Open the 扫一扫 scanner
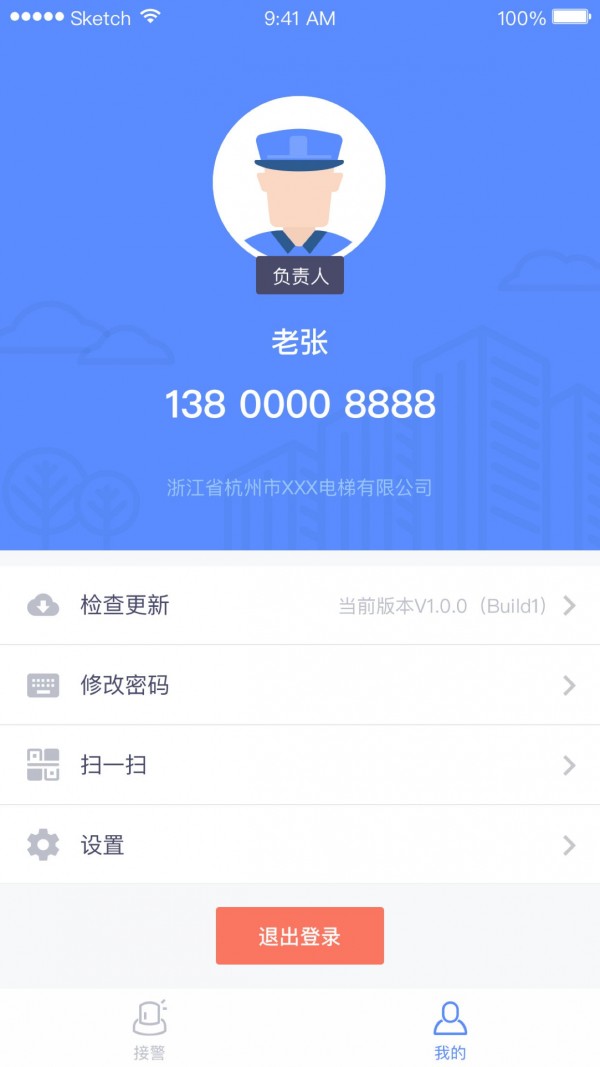The image size is (600, 1067). 300,765
